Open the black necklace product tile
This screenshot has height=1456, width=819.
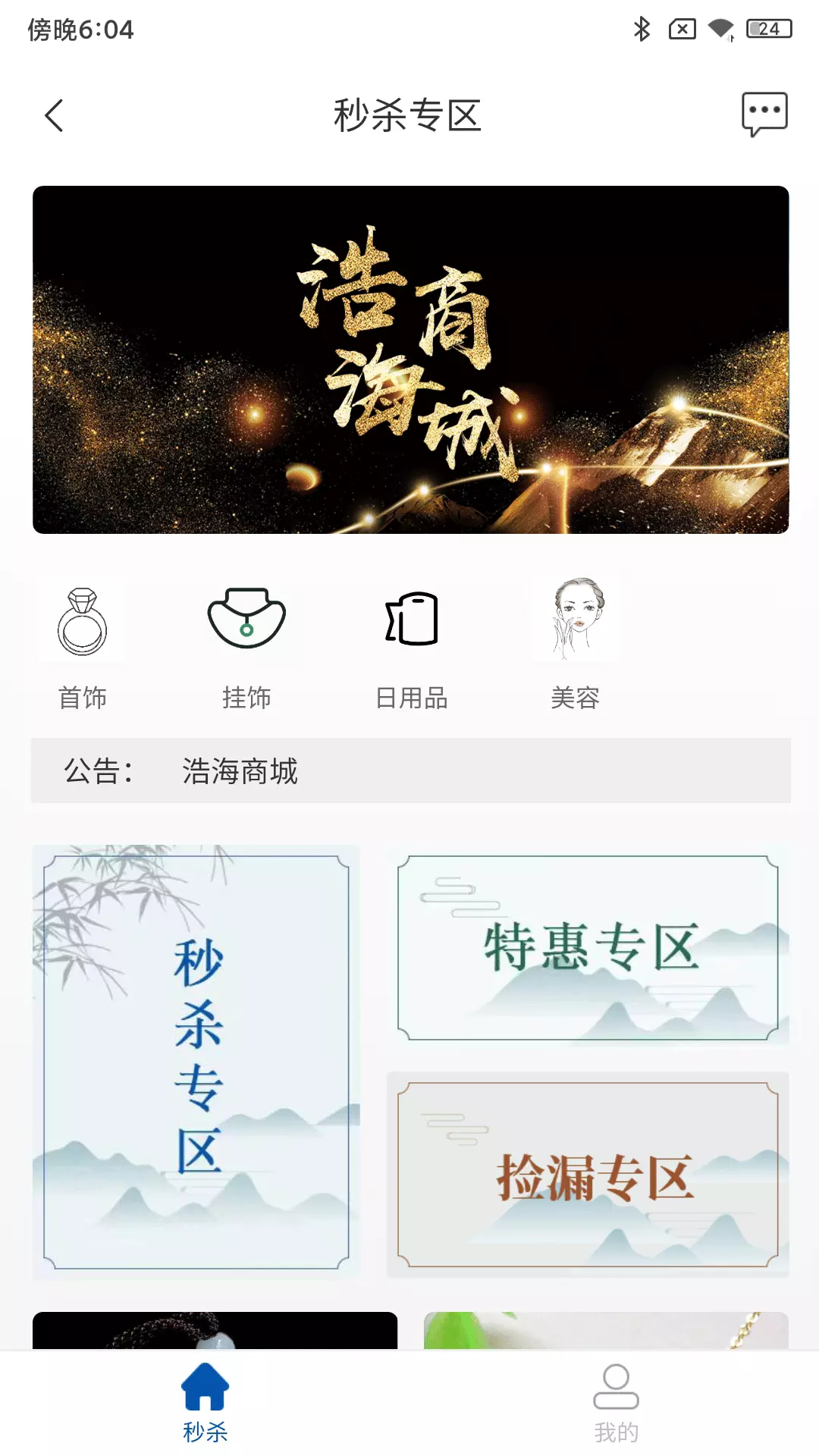215,1331
